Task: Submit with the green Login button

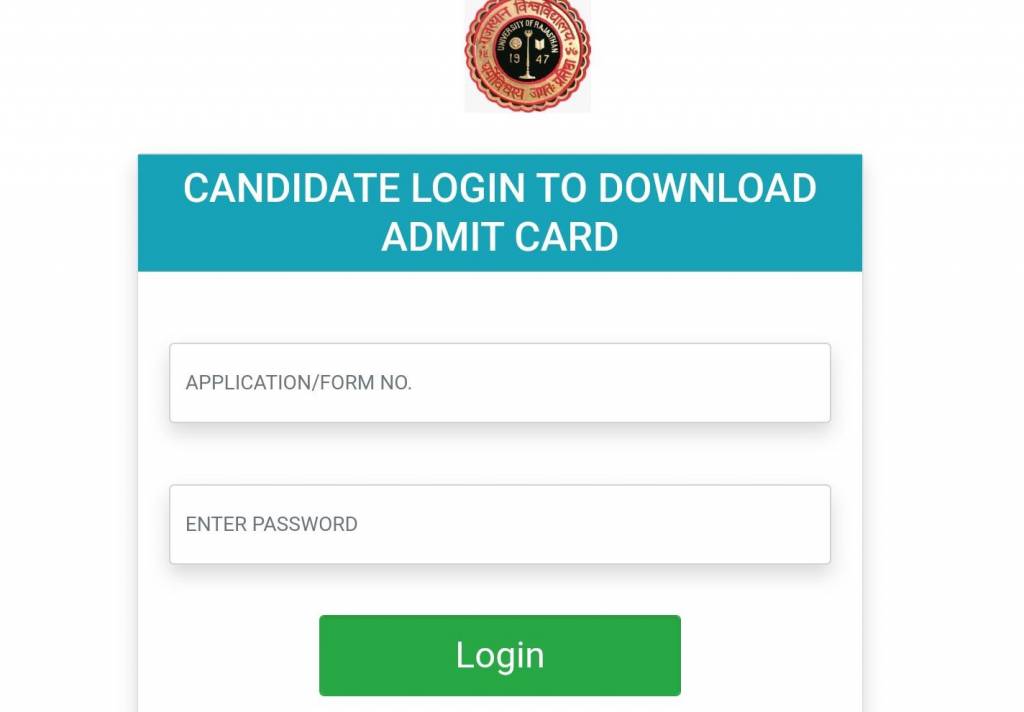Action: [500, 655]
